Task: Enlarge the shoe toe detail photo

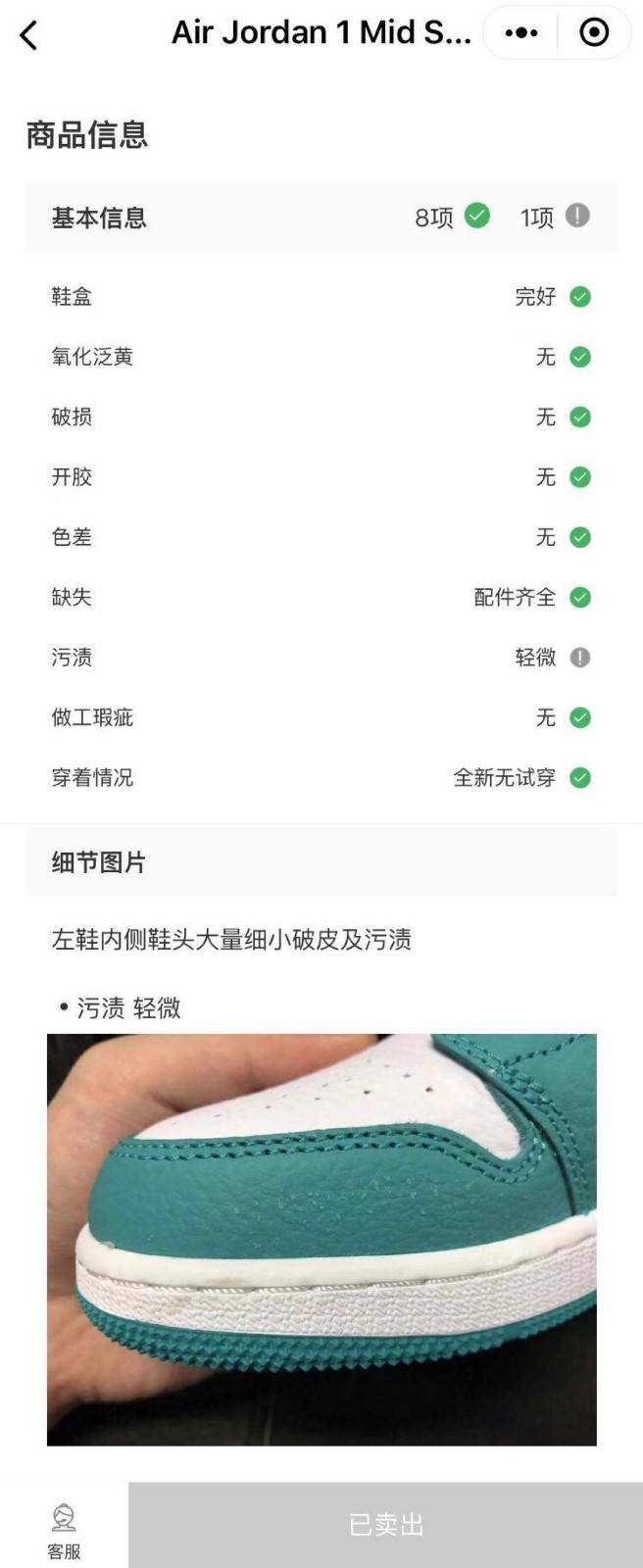Action: tap(321, 1239)
